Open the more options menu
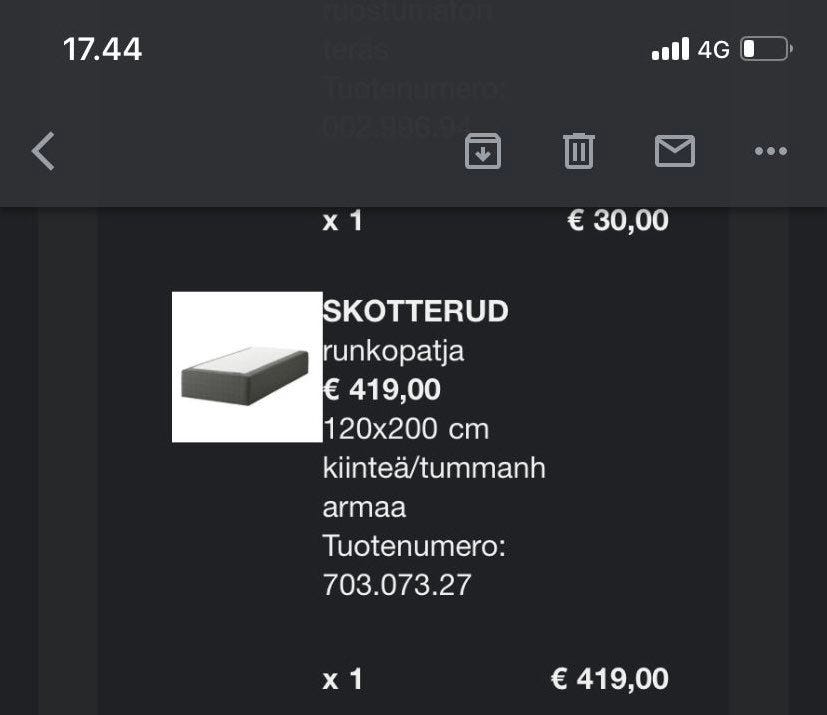Screen dimensions: 827x715 coord(770,151)
